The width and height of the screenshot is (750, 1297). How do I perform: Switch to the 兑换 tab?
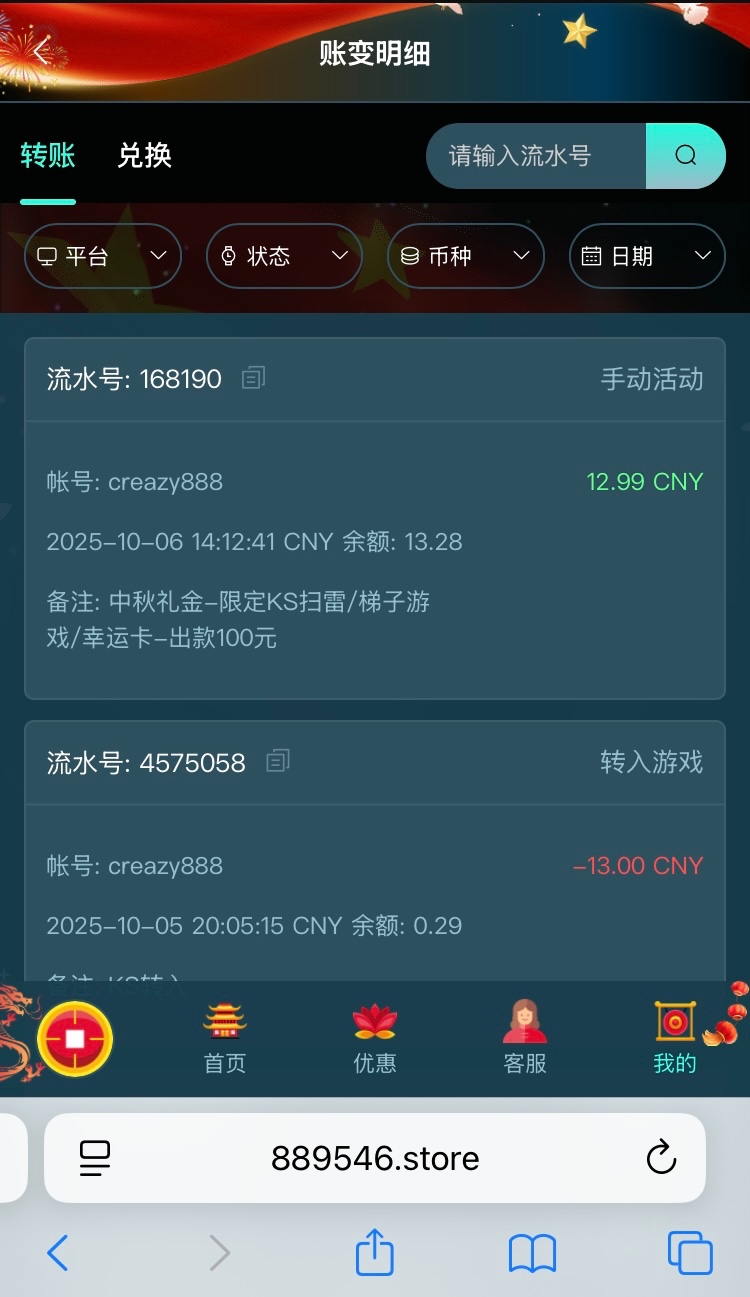145,156
